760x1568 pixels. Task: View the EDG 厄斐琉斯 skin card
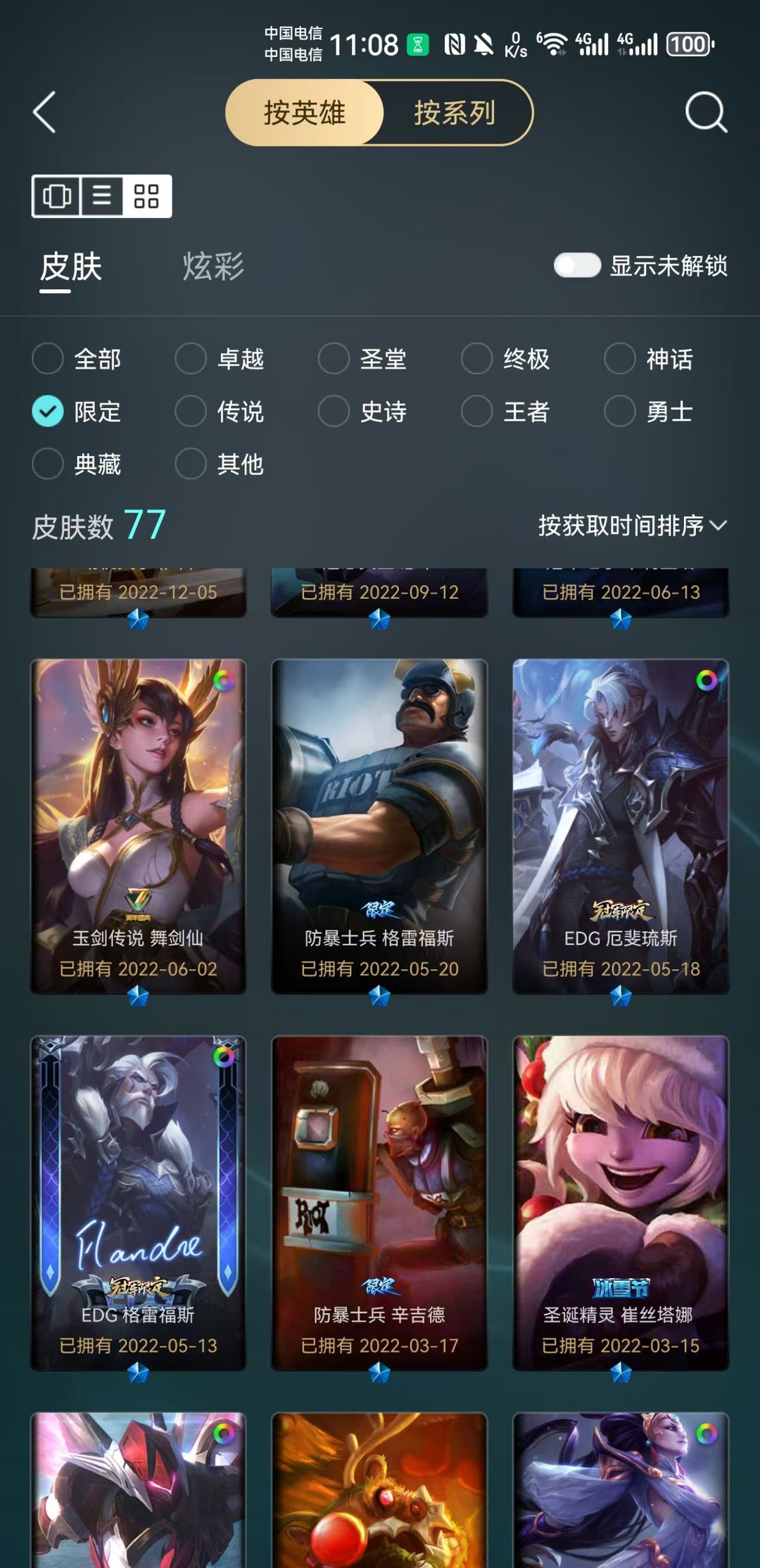pos(621,826)
